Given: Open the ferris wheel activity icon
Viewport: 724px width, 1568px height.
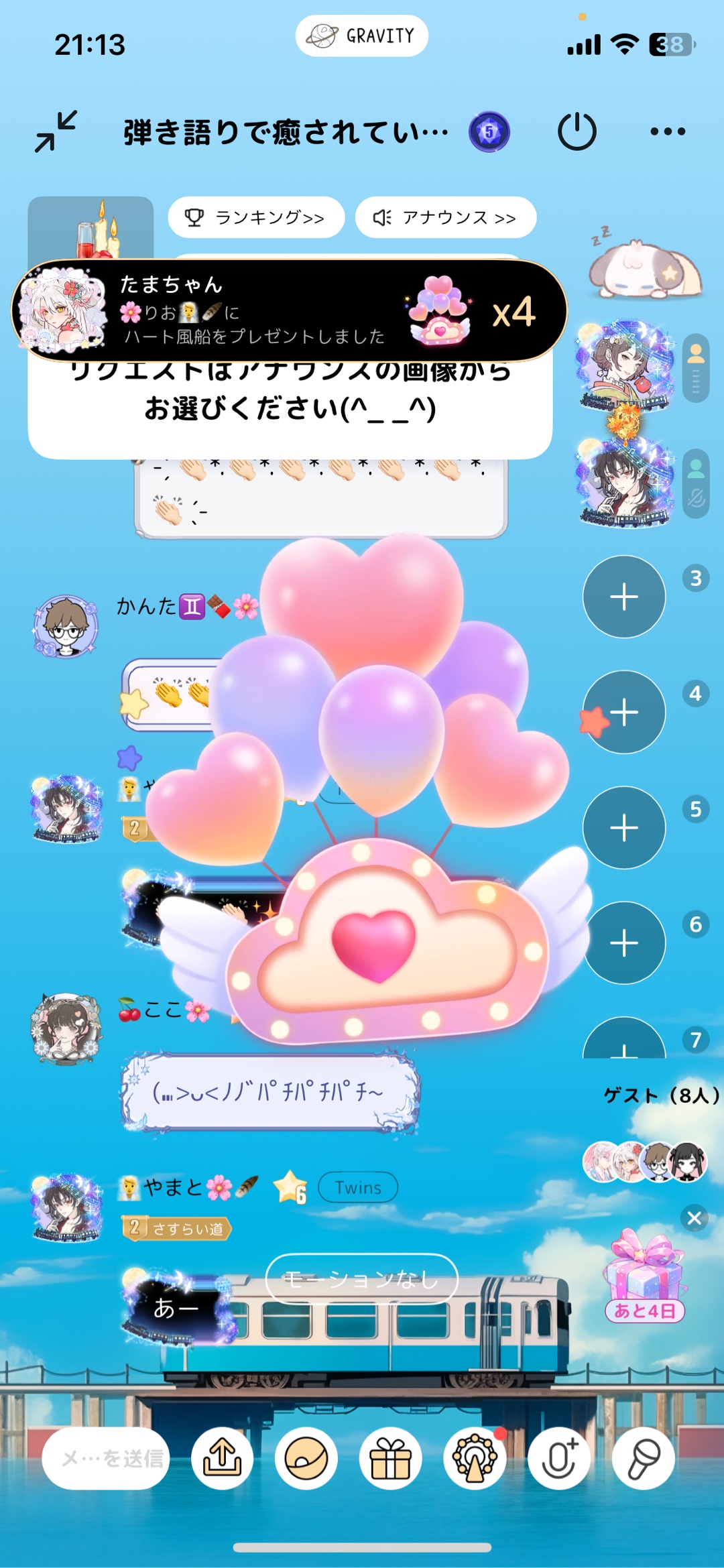Looking at the screenshot, I should click(475, 1458).
